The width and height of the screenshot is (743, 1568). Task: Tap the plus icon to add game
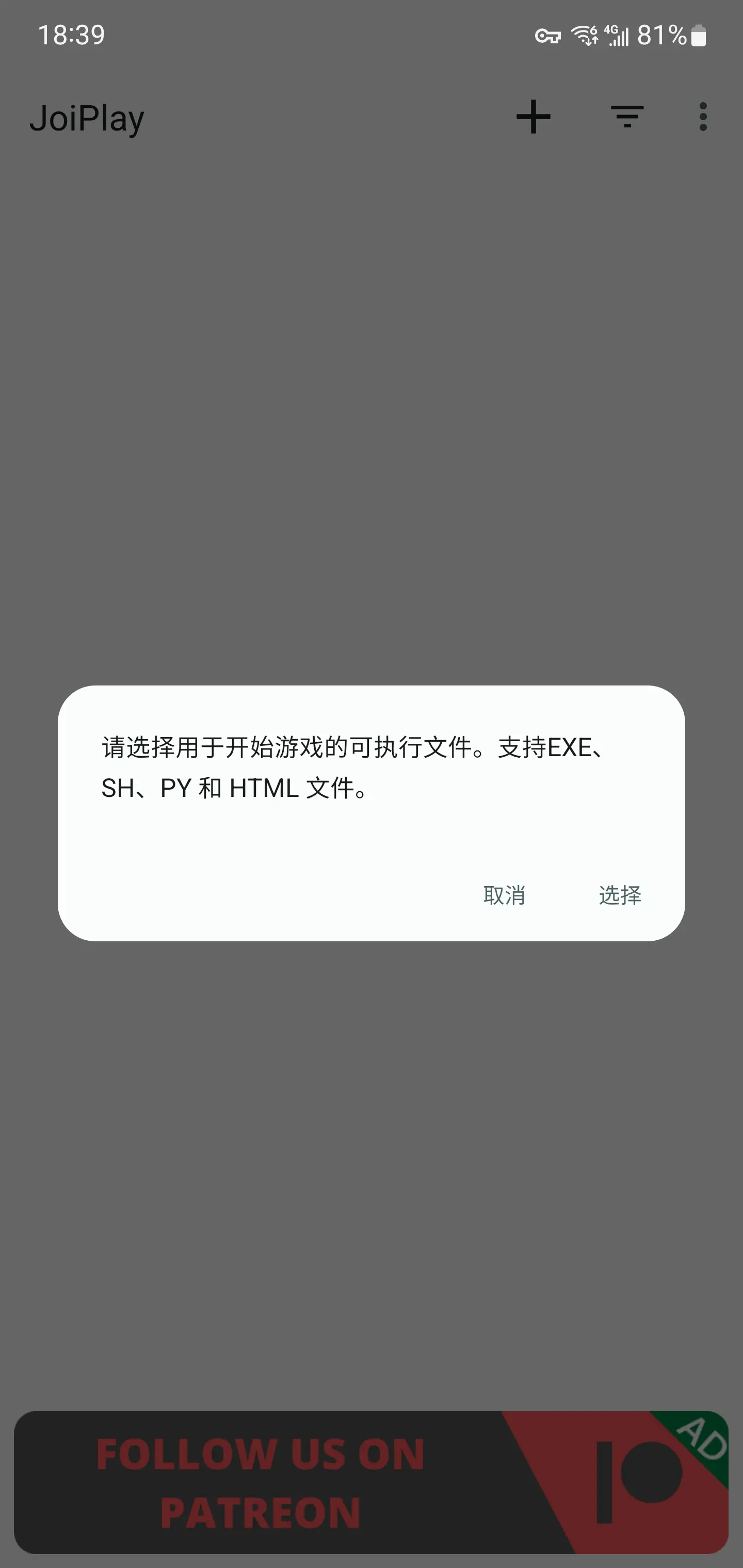pos(533,117)
